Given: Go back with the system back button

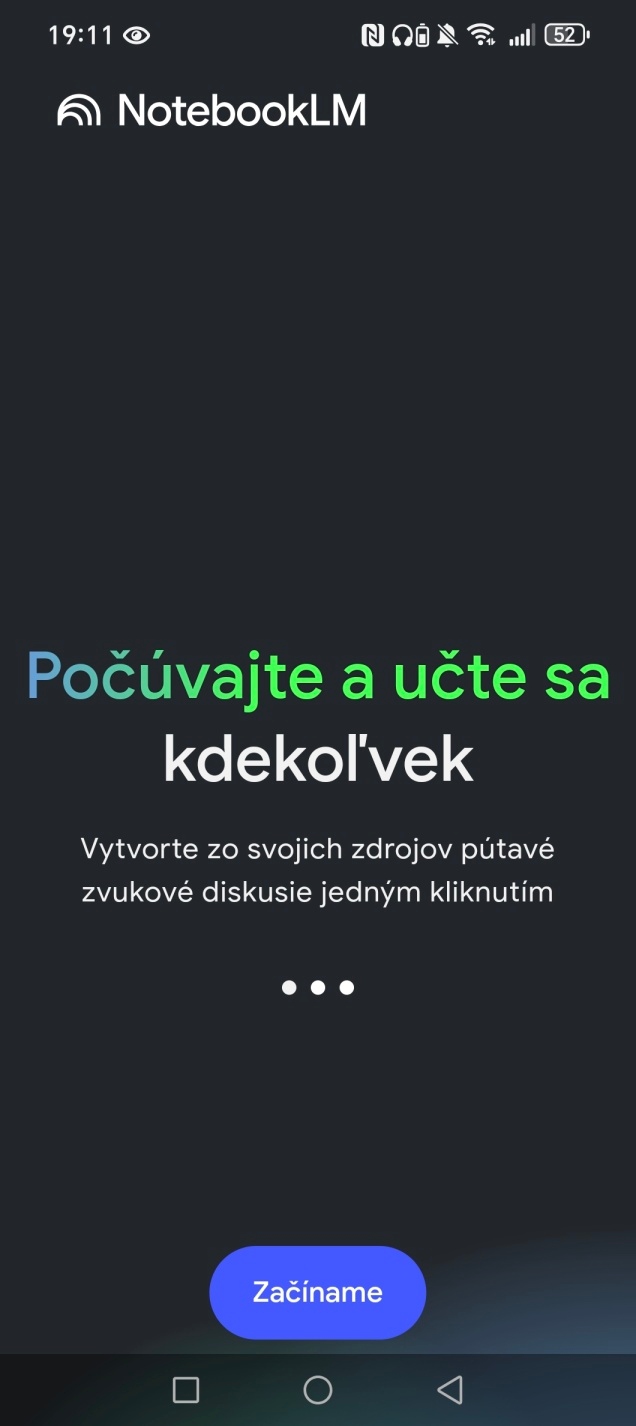Looking at the screenshot, I should (450, 1389).
